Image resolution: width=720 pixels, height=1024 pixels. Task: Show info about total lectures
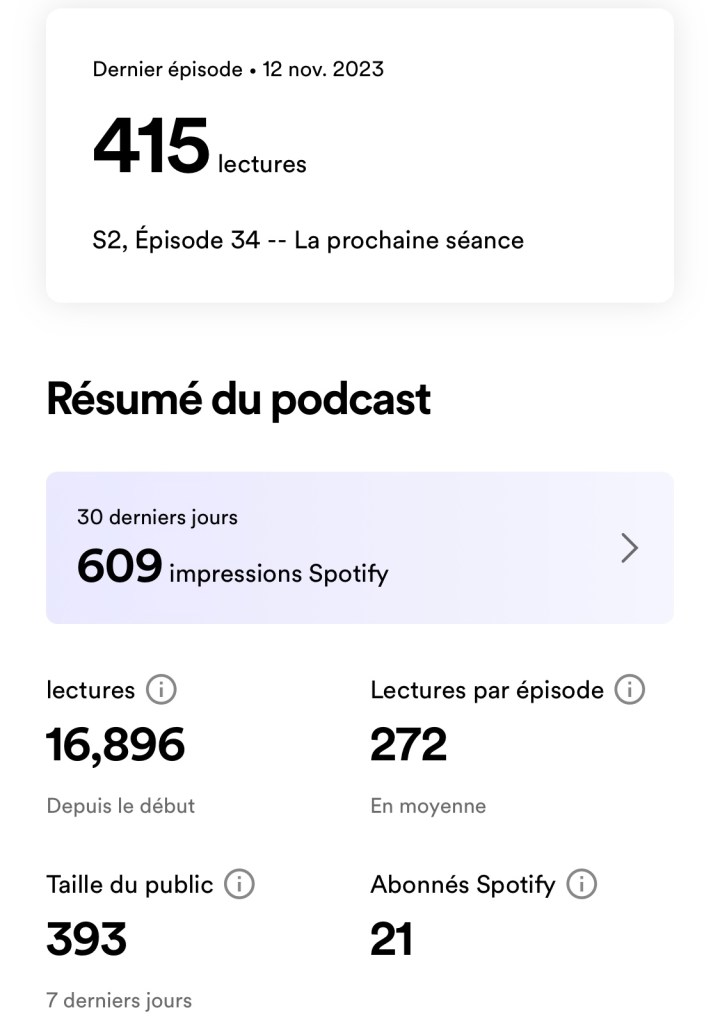(161, 690)
